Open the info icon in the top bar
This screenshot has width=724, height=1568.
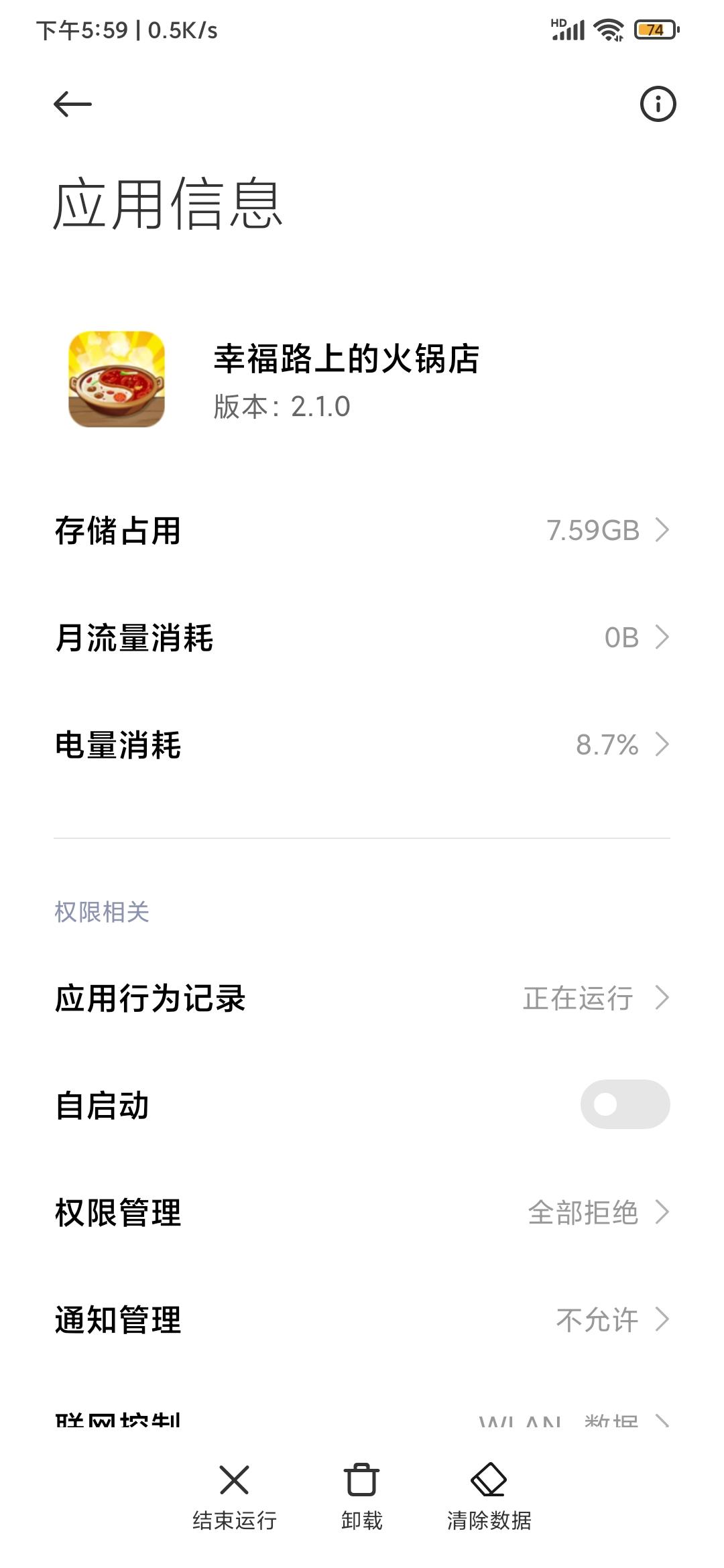click(658, 105)
